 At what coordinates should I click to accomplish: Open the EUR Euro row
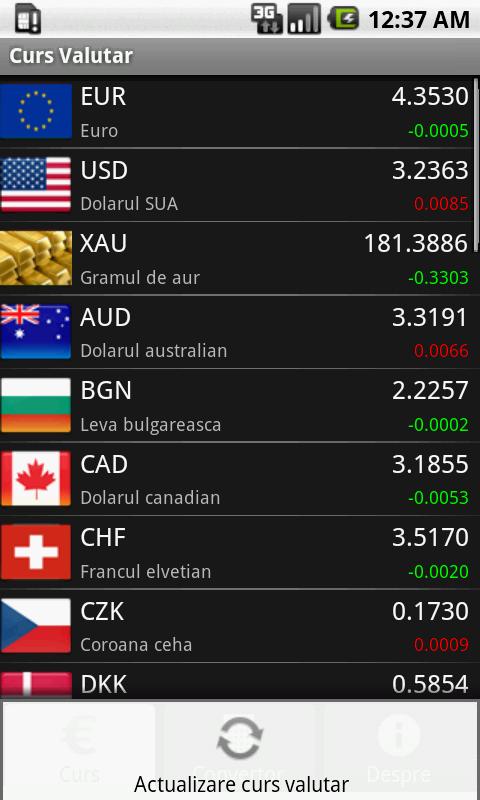[237, 112]
